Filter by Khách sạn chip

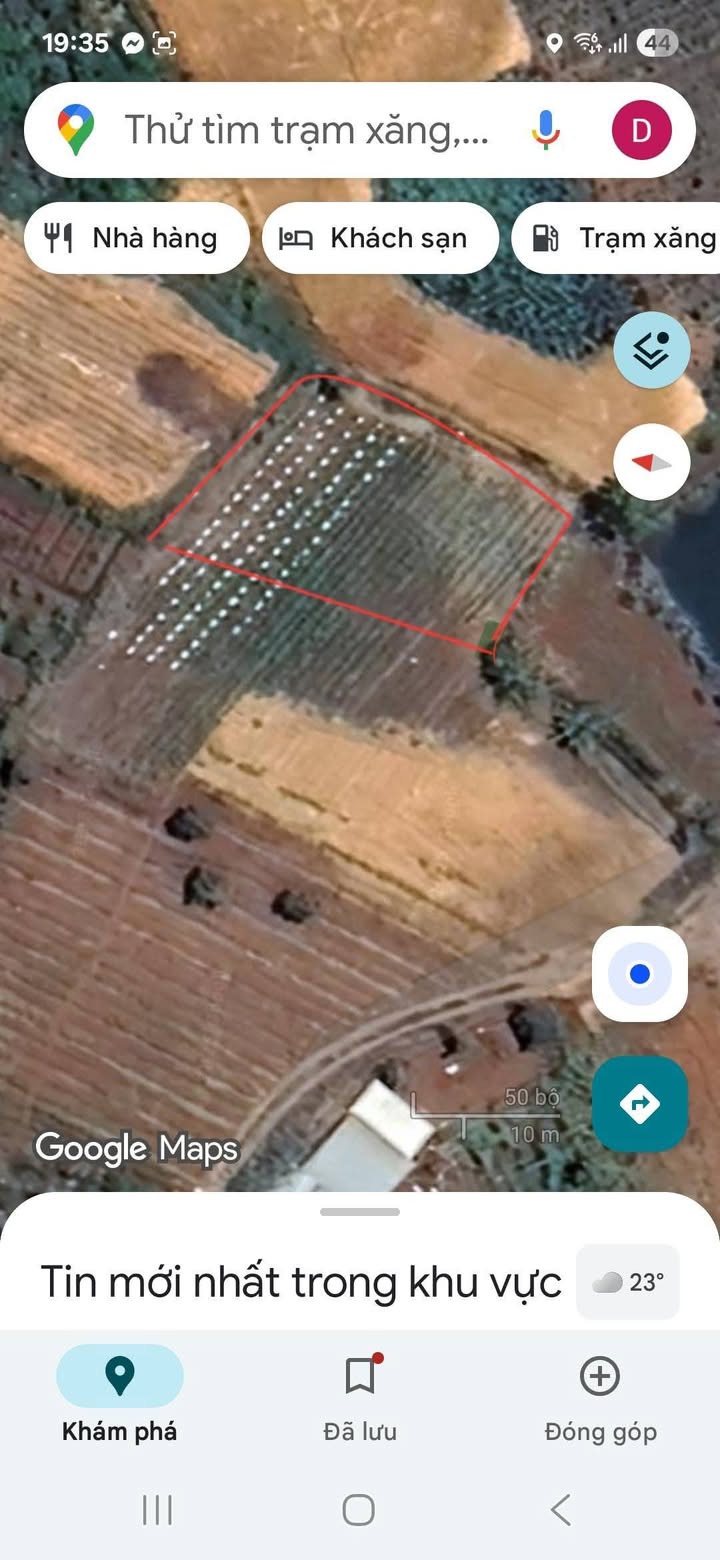coord(380,238)
